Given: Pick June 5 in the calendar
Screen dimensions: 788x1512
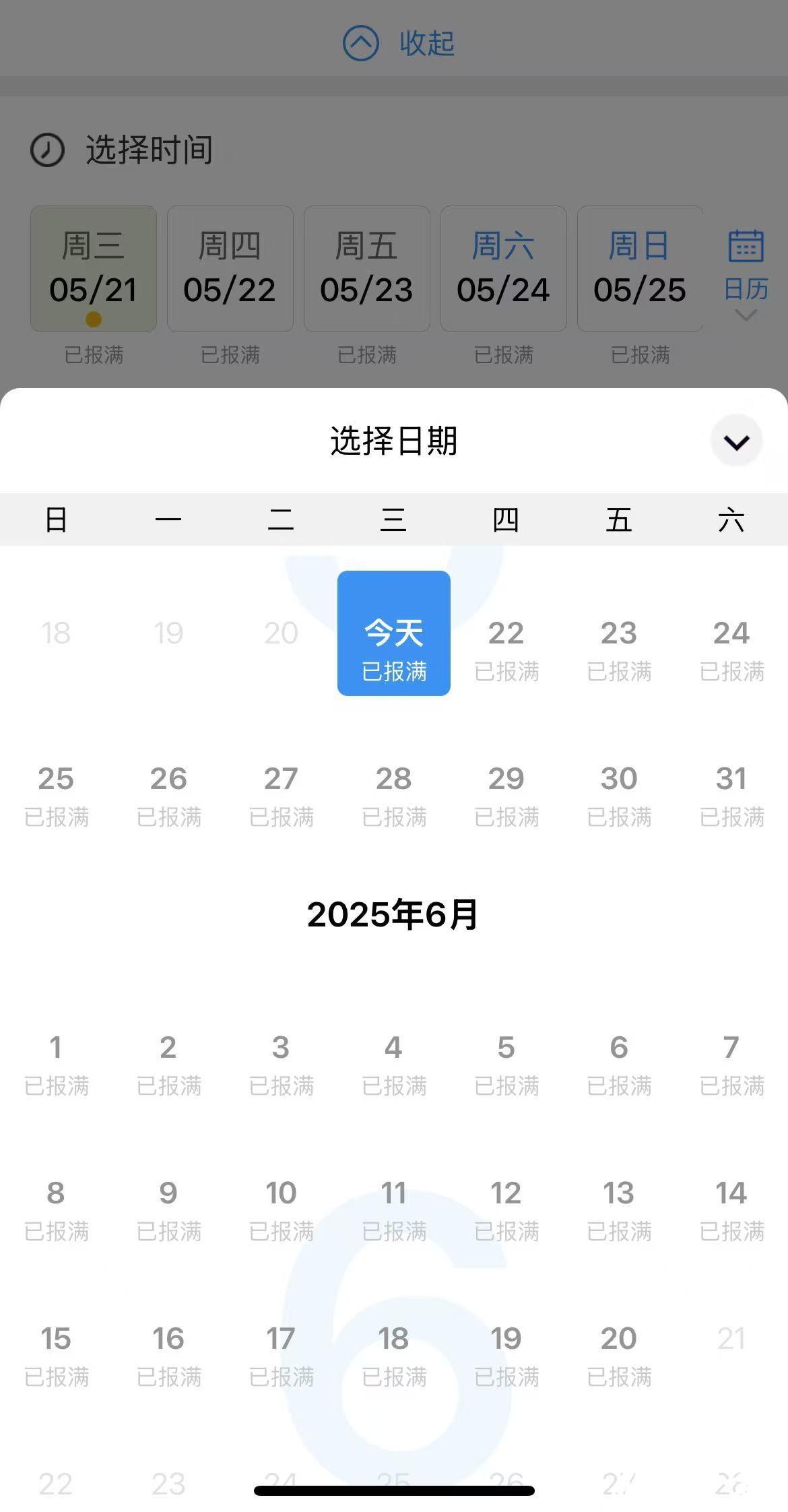Looking at the screenshot, I should 506,1062.
